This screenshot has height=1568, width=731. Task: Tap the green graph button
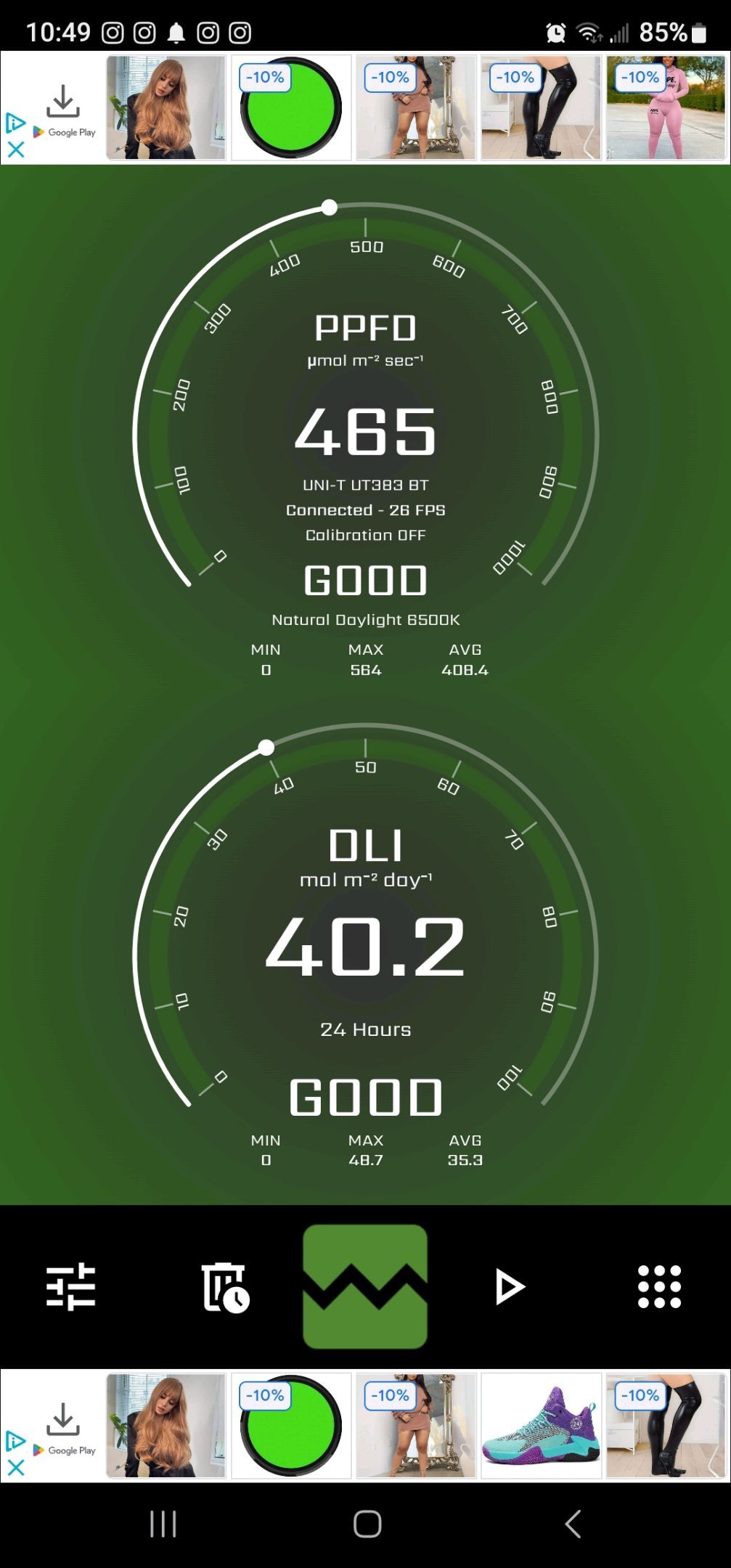pyautogui.click(x=365, y=1286)
